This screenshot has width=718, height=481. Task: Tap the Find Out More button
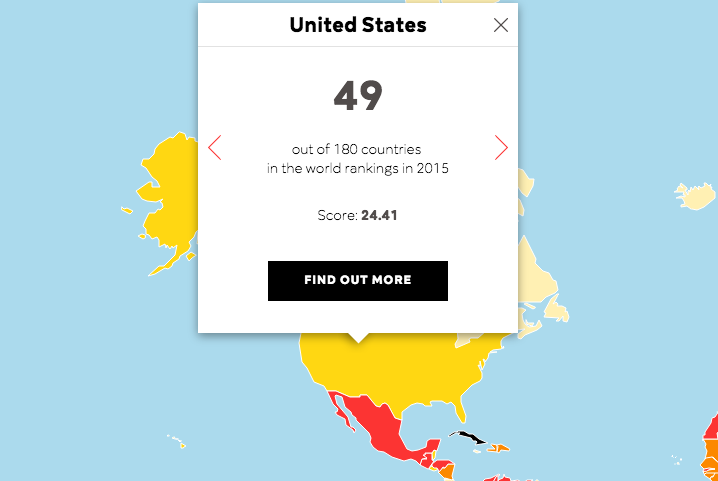[x=357, y=280]
